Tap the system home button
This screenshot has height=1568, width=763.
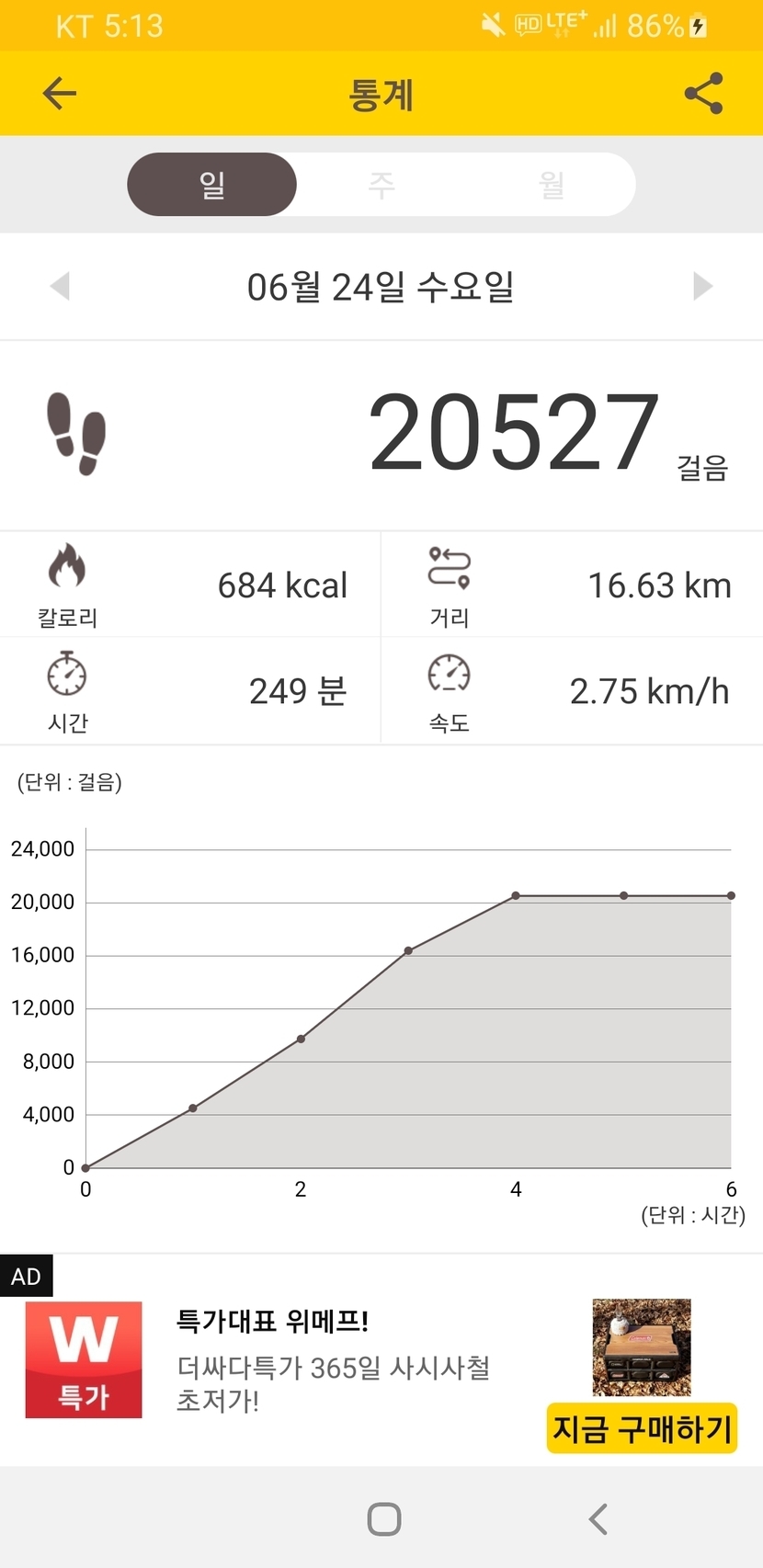point(384,1518)
